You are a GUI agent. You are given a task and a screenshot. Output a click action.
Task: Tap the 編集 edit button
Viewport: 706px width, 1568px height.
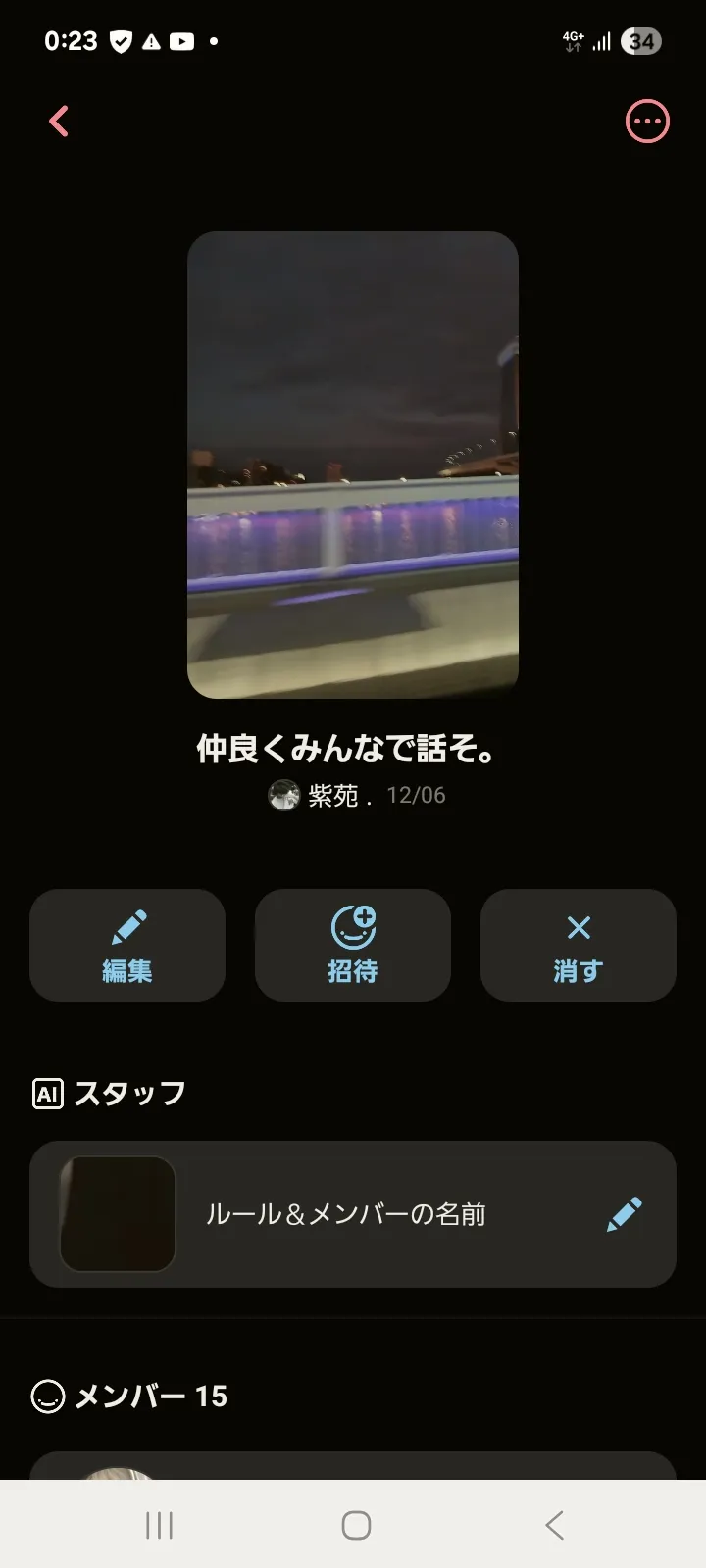click(127, 946)
